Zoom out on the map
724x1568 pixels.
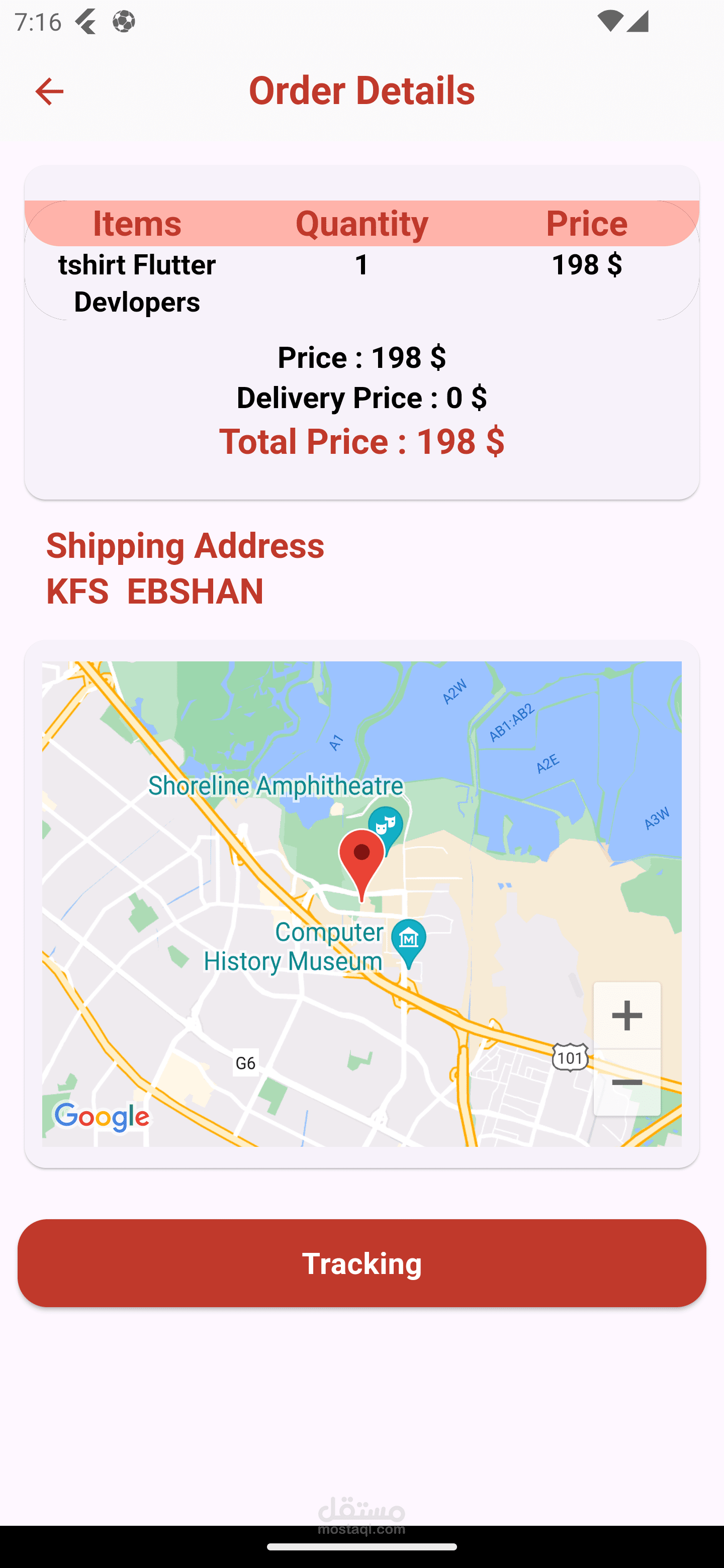[626, 1083]
